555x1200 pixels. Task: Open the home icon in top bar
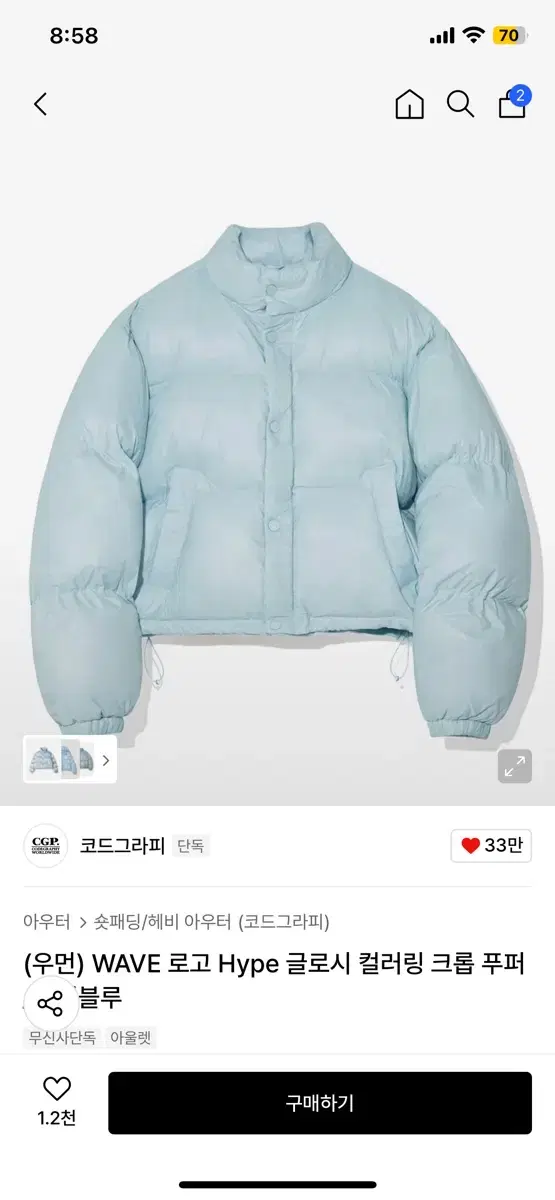tap(410, 104)
